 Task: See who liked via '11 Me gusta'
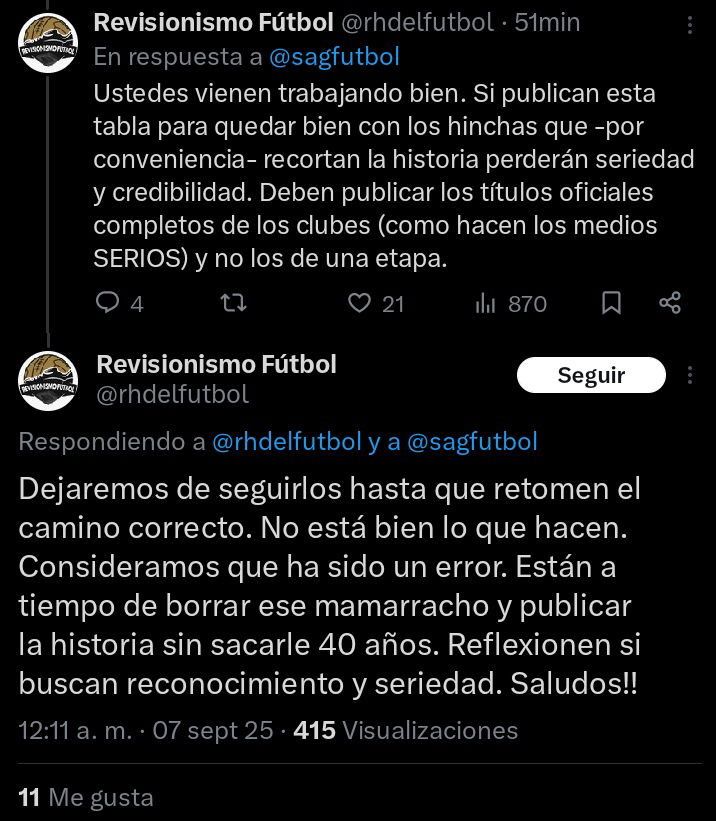[86, 797]
